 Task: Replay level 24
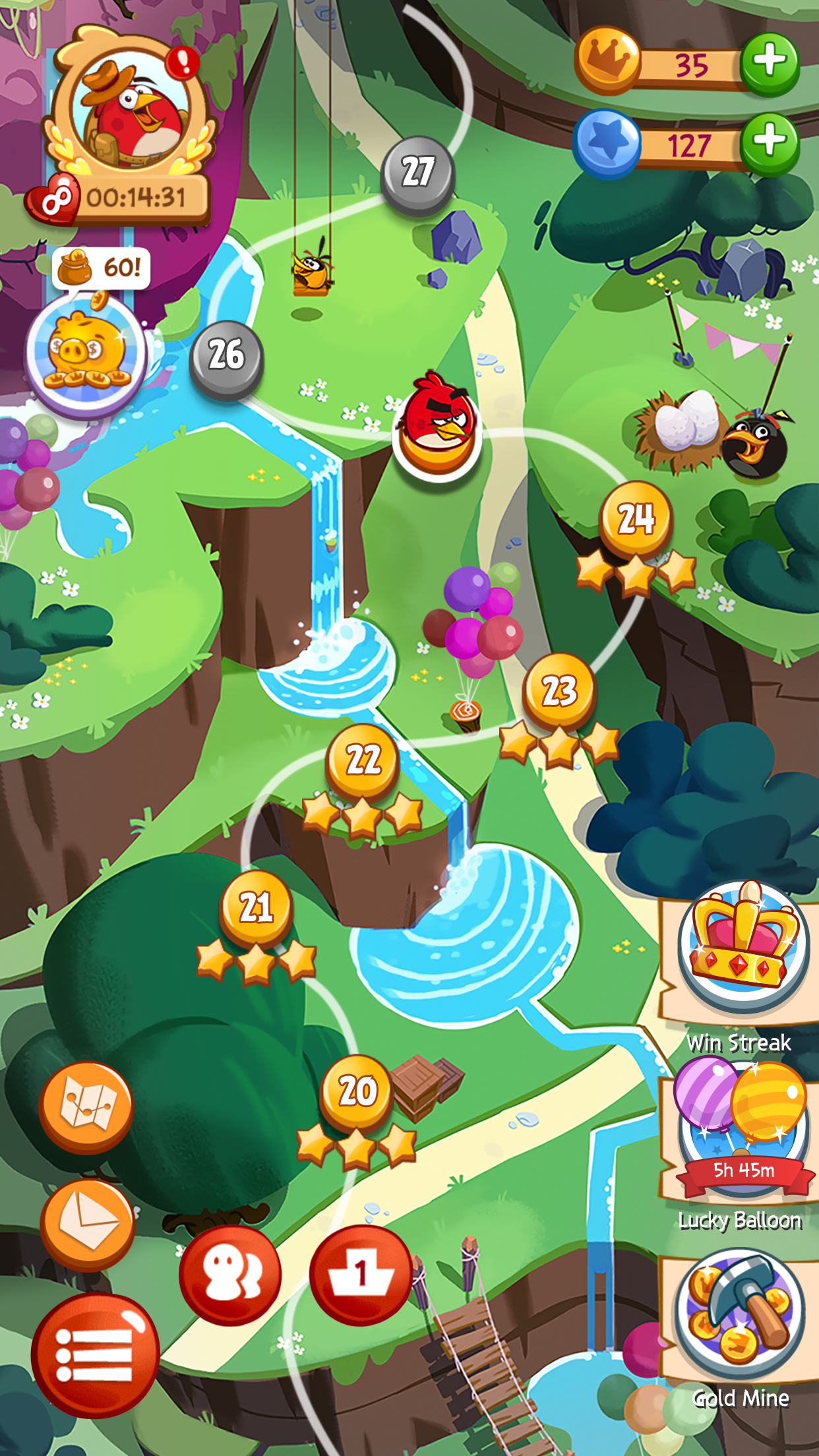click(636, 518)
